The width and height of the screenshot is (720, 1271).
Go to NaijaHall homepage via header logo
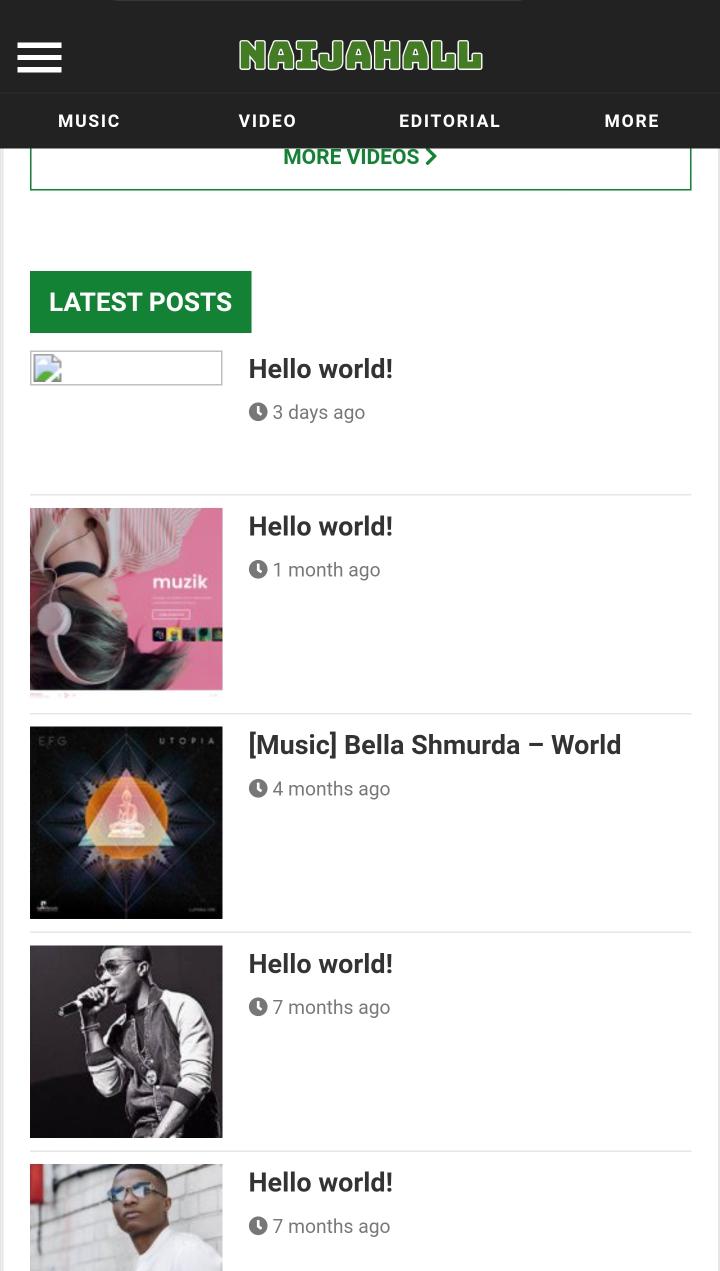pos(360,55)
